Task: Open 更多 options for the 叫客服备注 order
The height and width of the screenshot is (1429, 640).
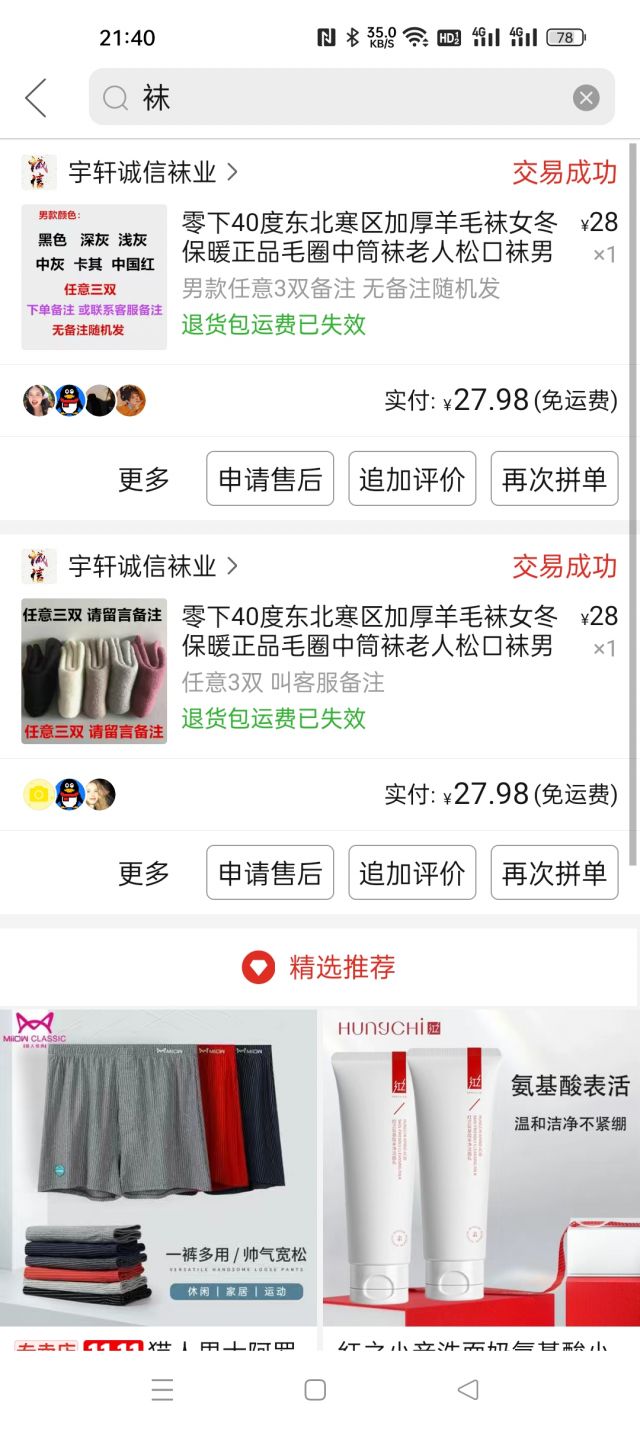Action: (144, 873)
